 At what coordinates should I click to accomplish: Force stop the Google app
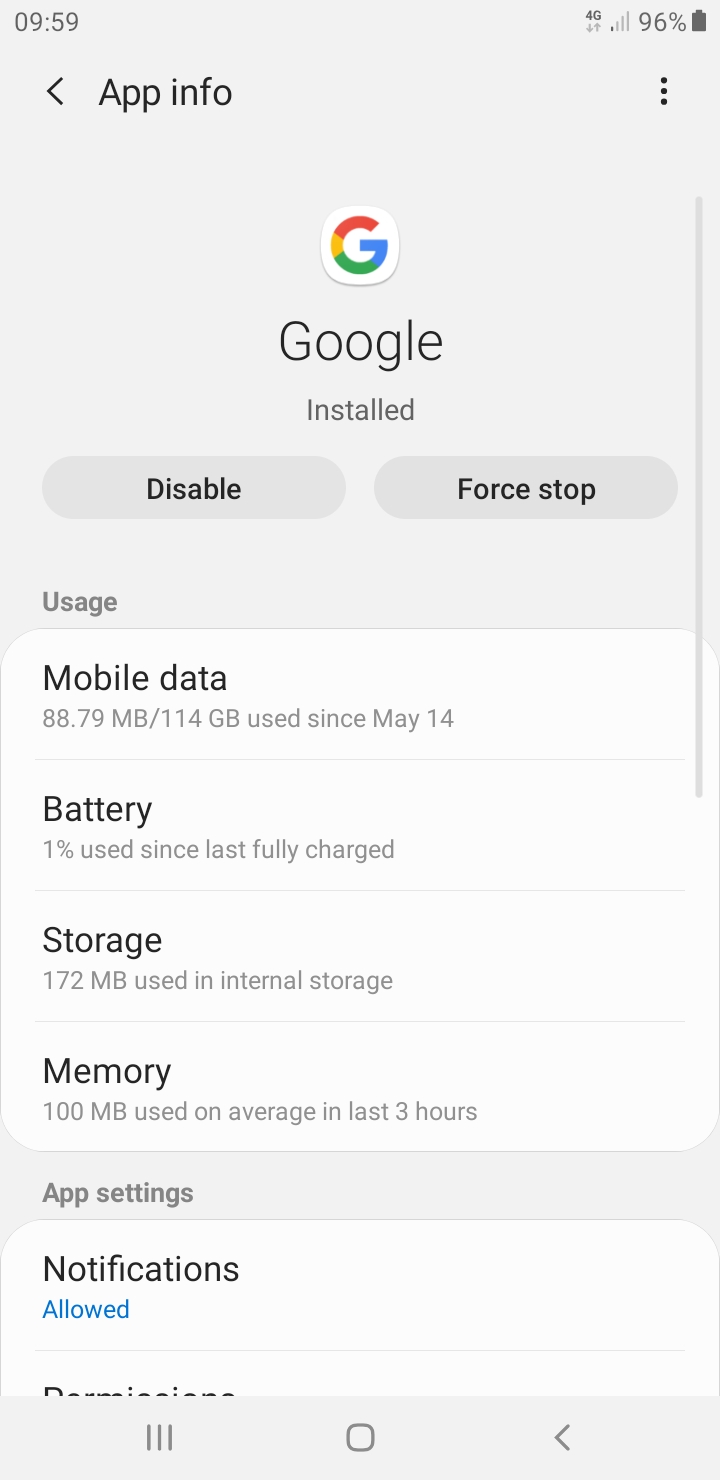[526, 488]
